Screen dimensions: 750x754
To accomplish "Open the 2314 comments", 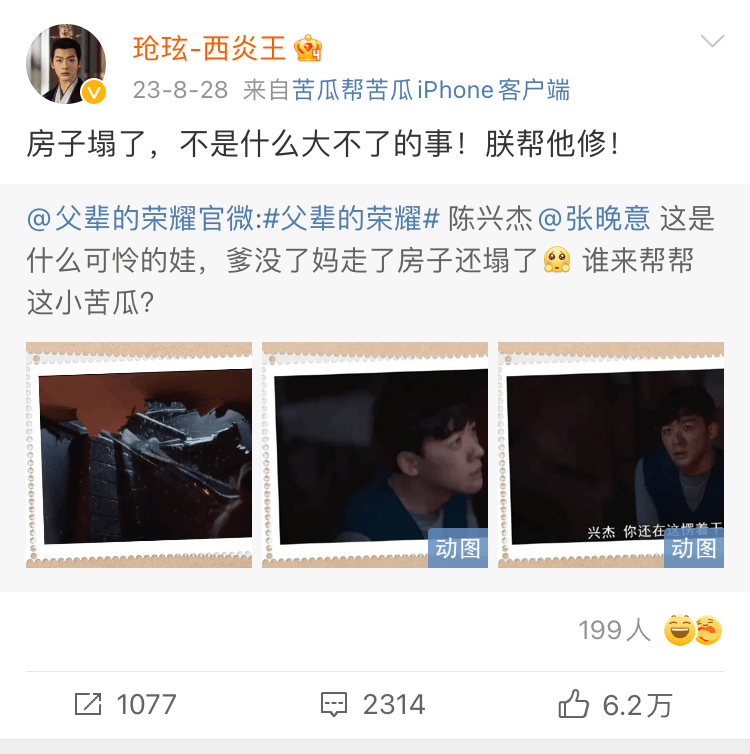I will pos(373,705).
